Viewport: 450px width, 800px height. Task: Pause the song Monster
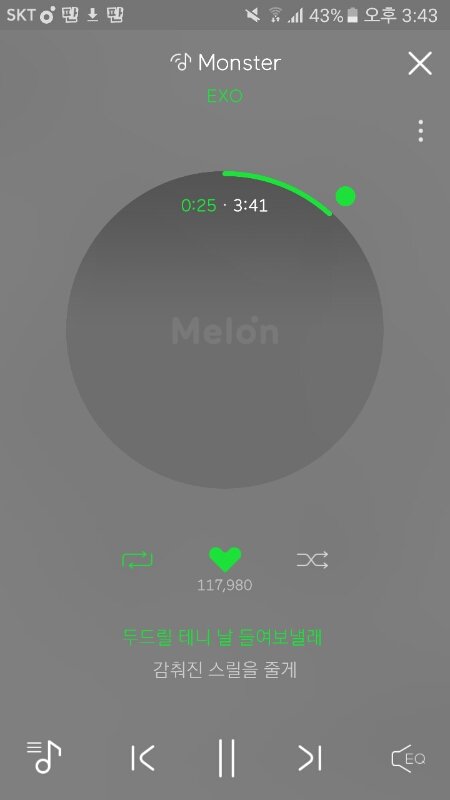tap(226, 758)
